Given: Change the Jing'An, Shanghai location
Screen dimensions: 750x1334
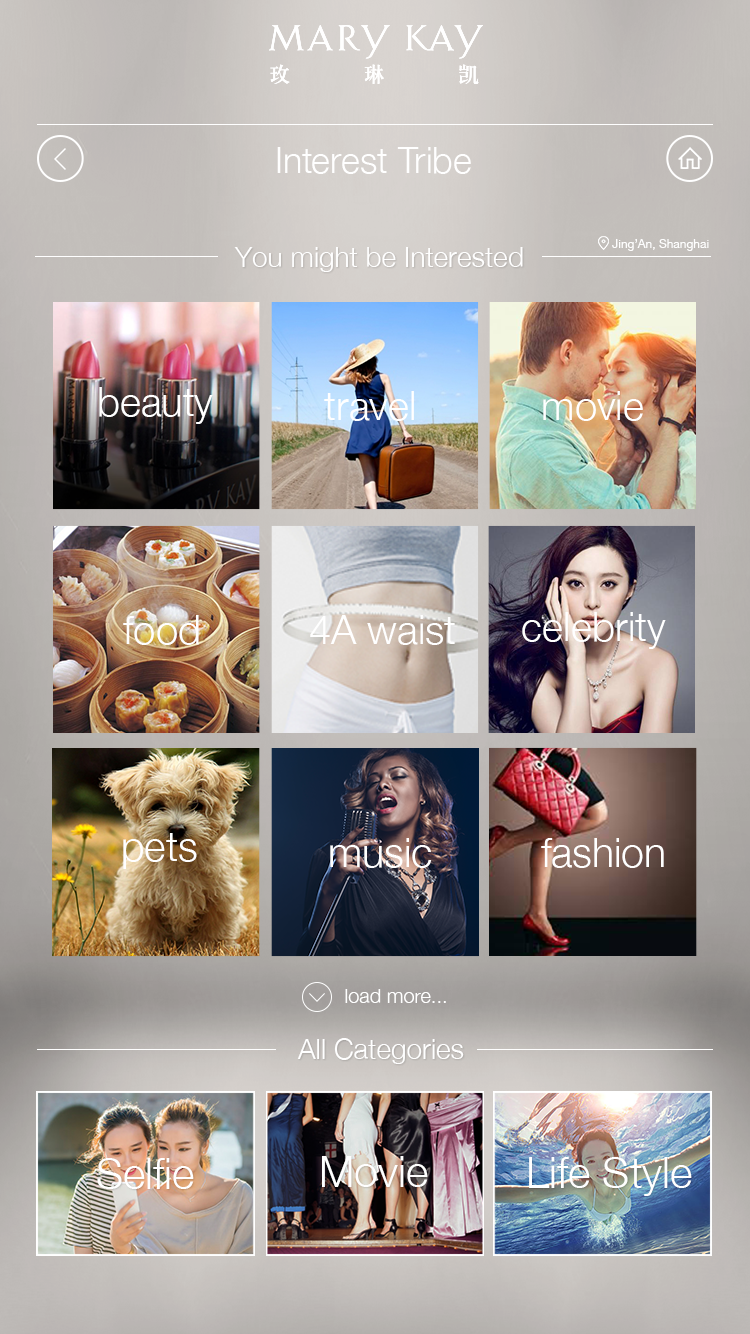Looking at the screenshot, I should click(x=654, y=243).
